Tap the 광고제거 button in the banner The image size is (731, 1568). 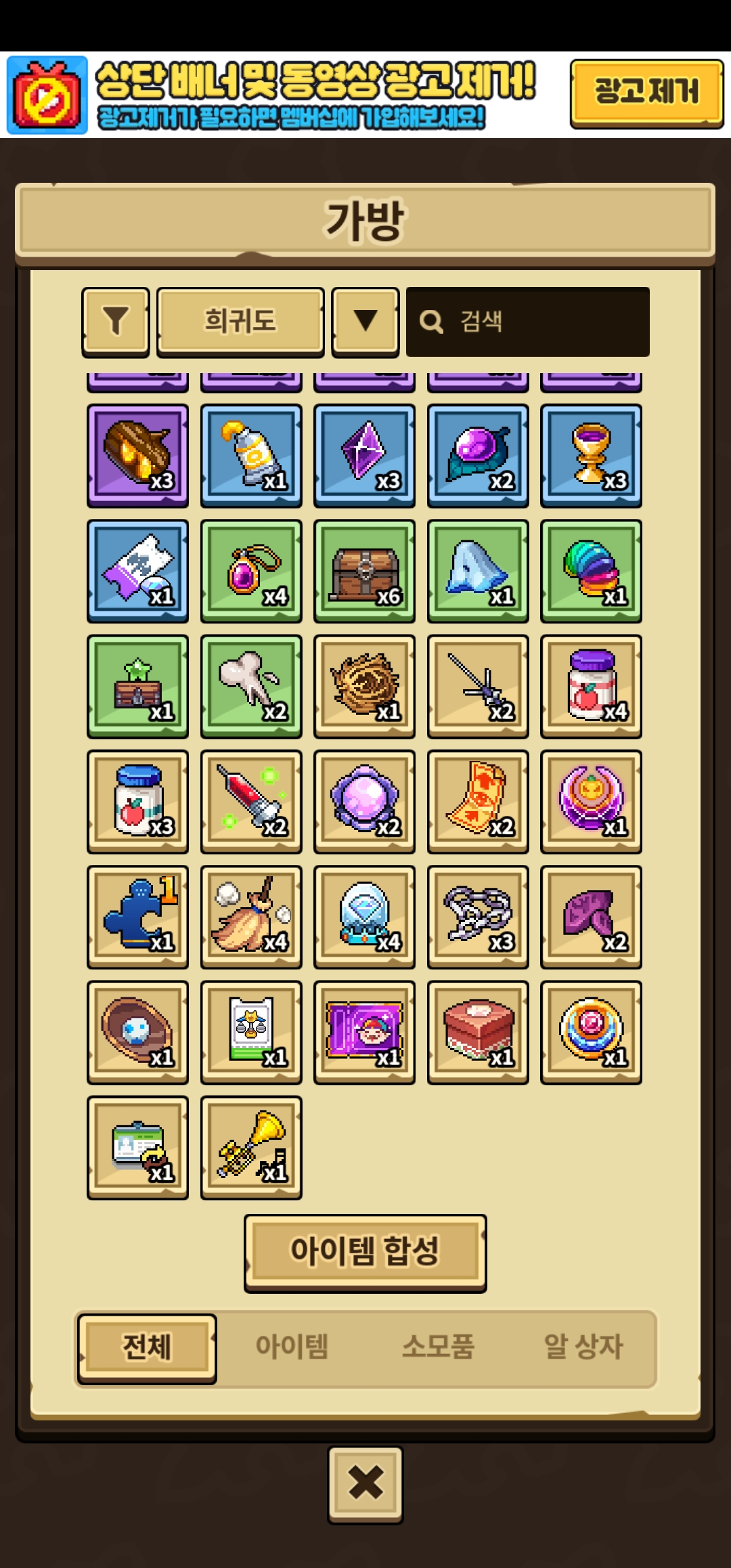click(x=646, y=93)
